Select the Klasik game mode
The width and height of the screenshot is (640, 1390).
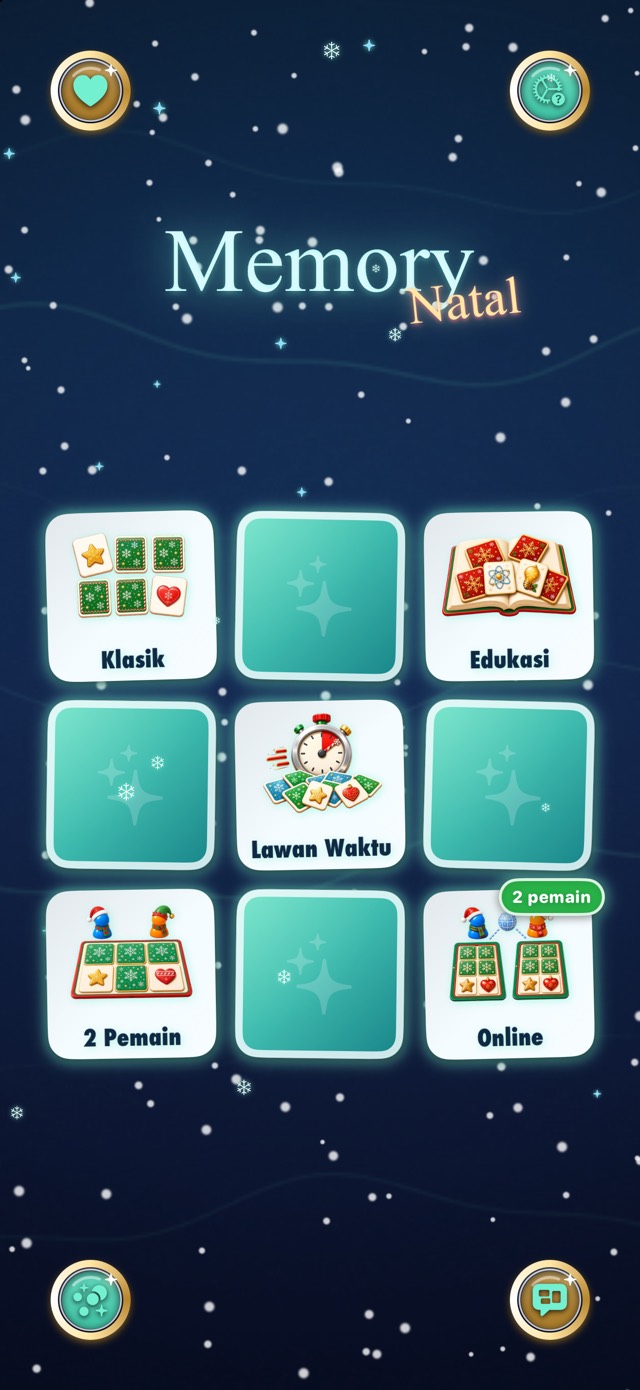click(131, 596)
